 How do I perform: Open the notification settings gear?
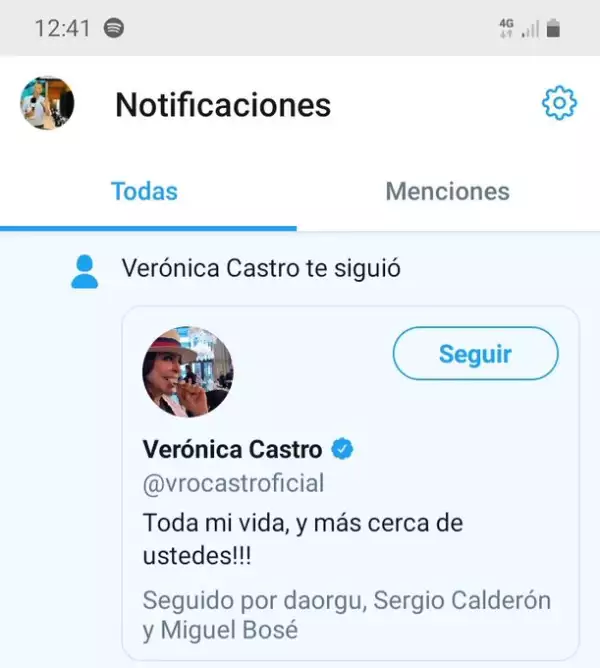pos(559,103)
